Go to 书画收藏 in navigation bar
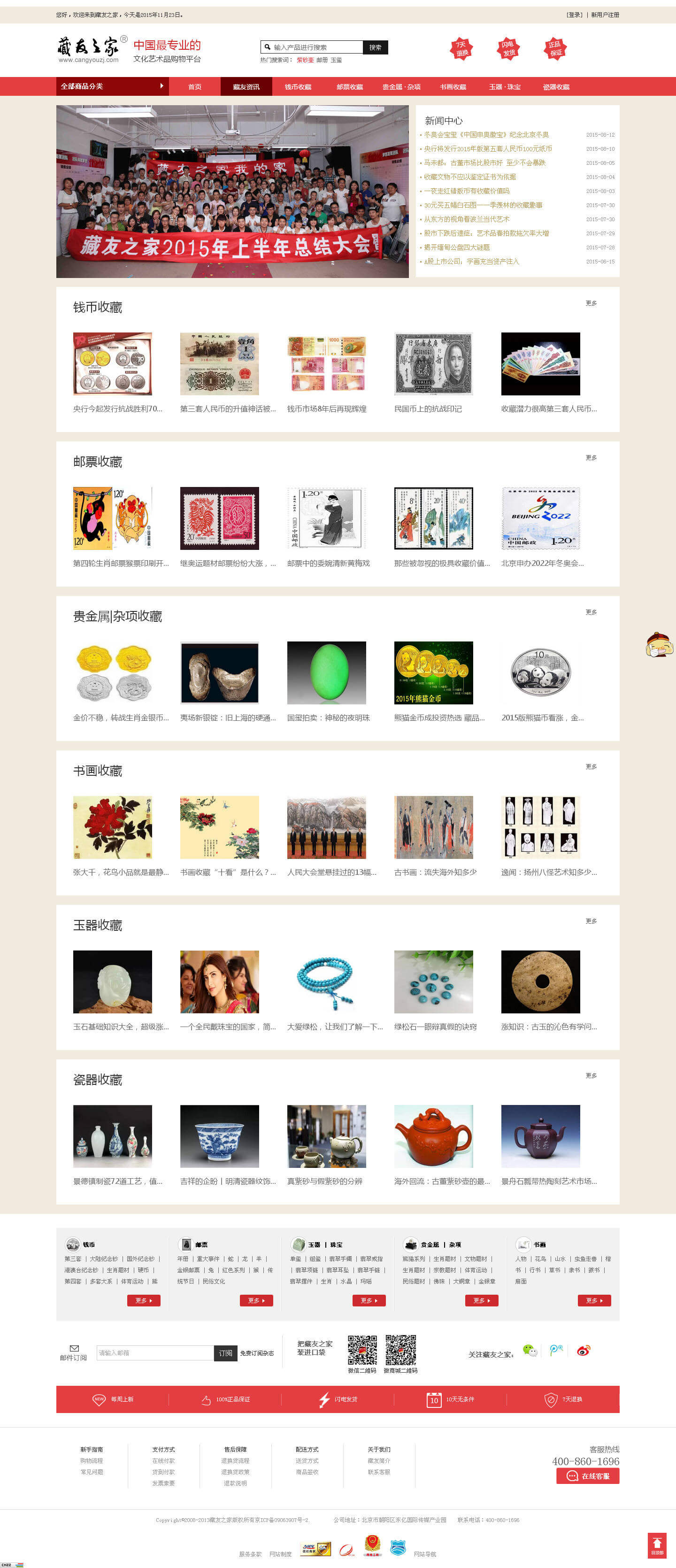676x1568 pixels. pyautogui.click(x=453, y=87)
